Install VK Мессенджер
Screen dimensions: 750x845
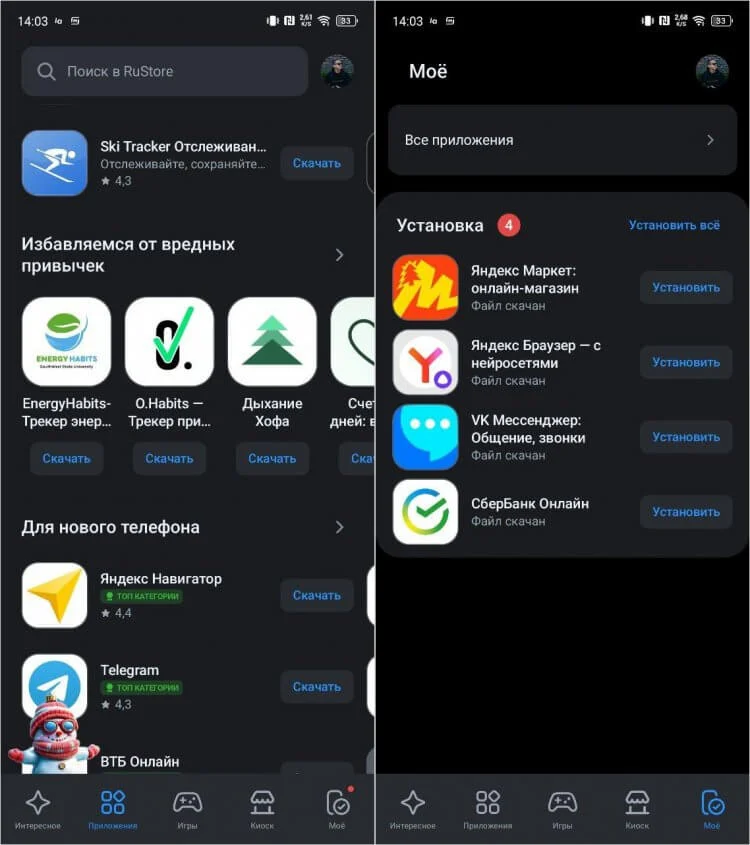click(x=686, y=437)
